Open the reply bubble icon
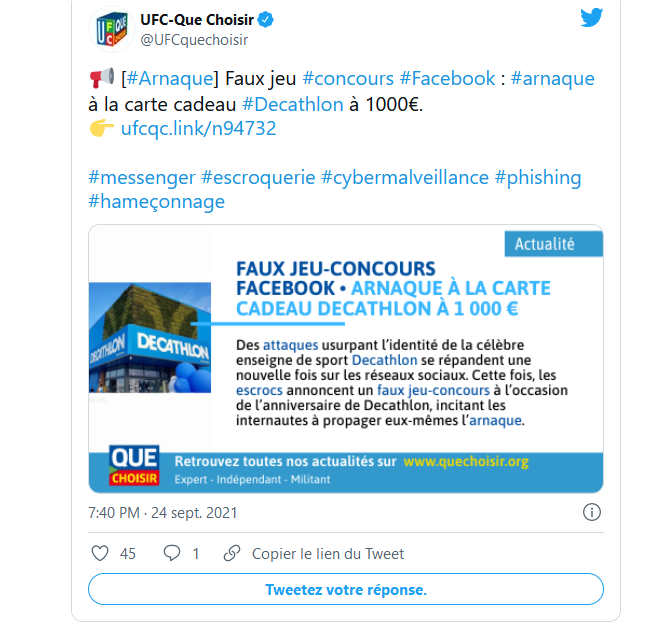664x636 pixels. 172,553
